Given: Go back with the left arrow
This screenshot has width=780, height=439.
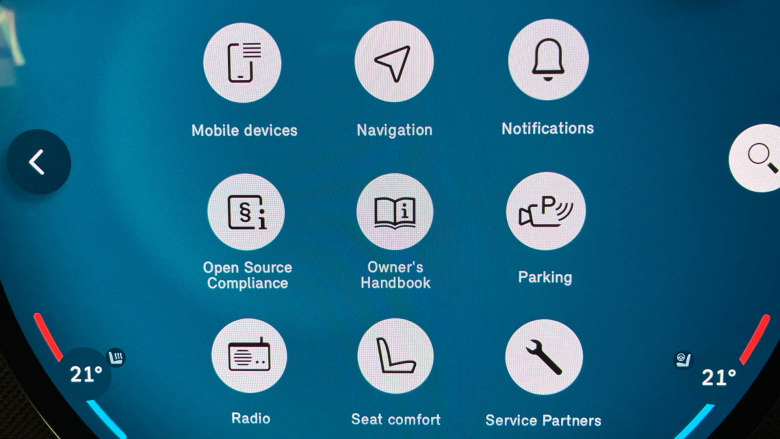Looking at the screenshot, I should coord(38,162).
